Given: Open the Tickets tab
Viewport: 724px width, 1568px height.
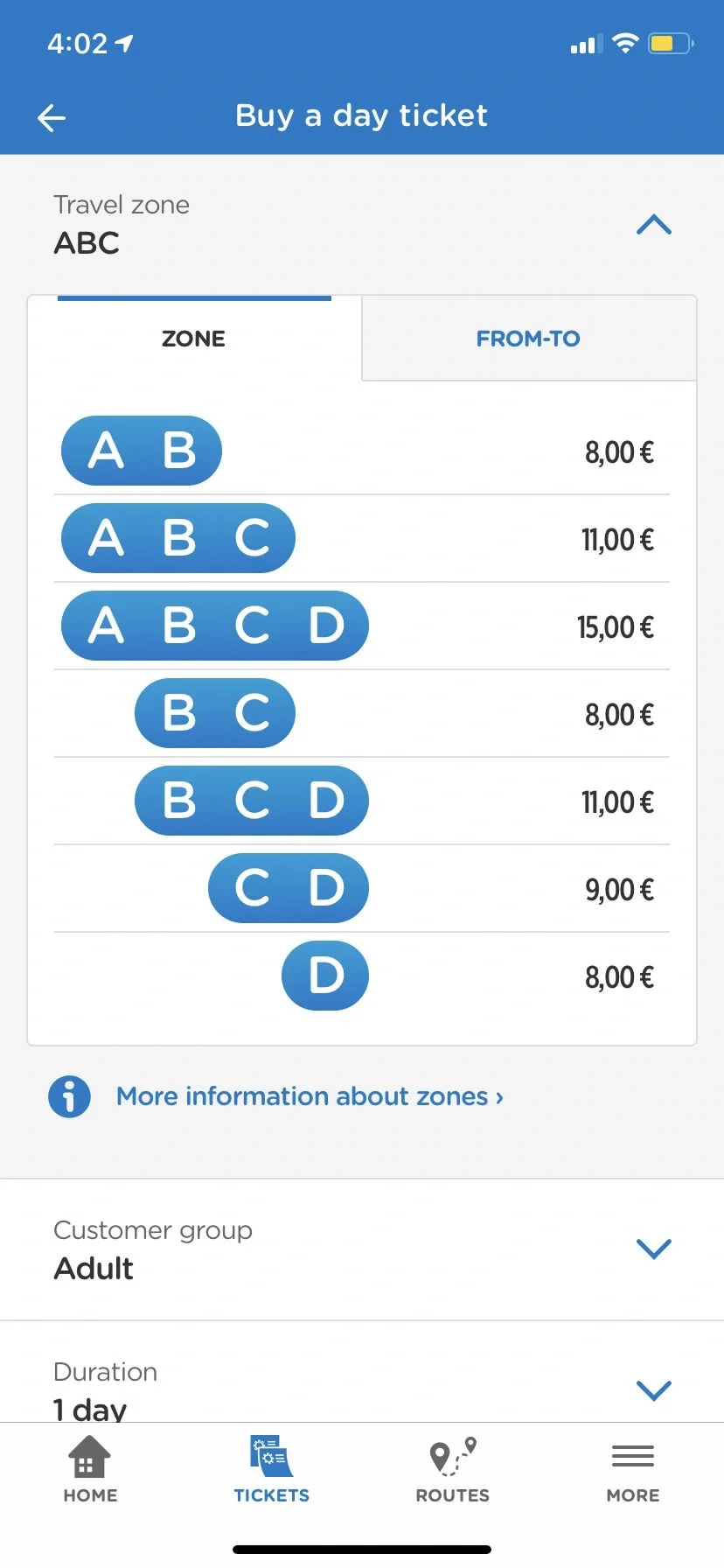Looking at the screenshot, I should 271,1470.
